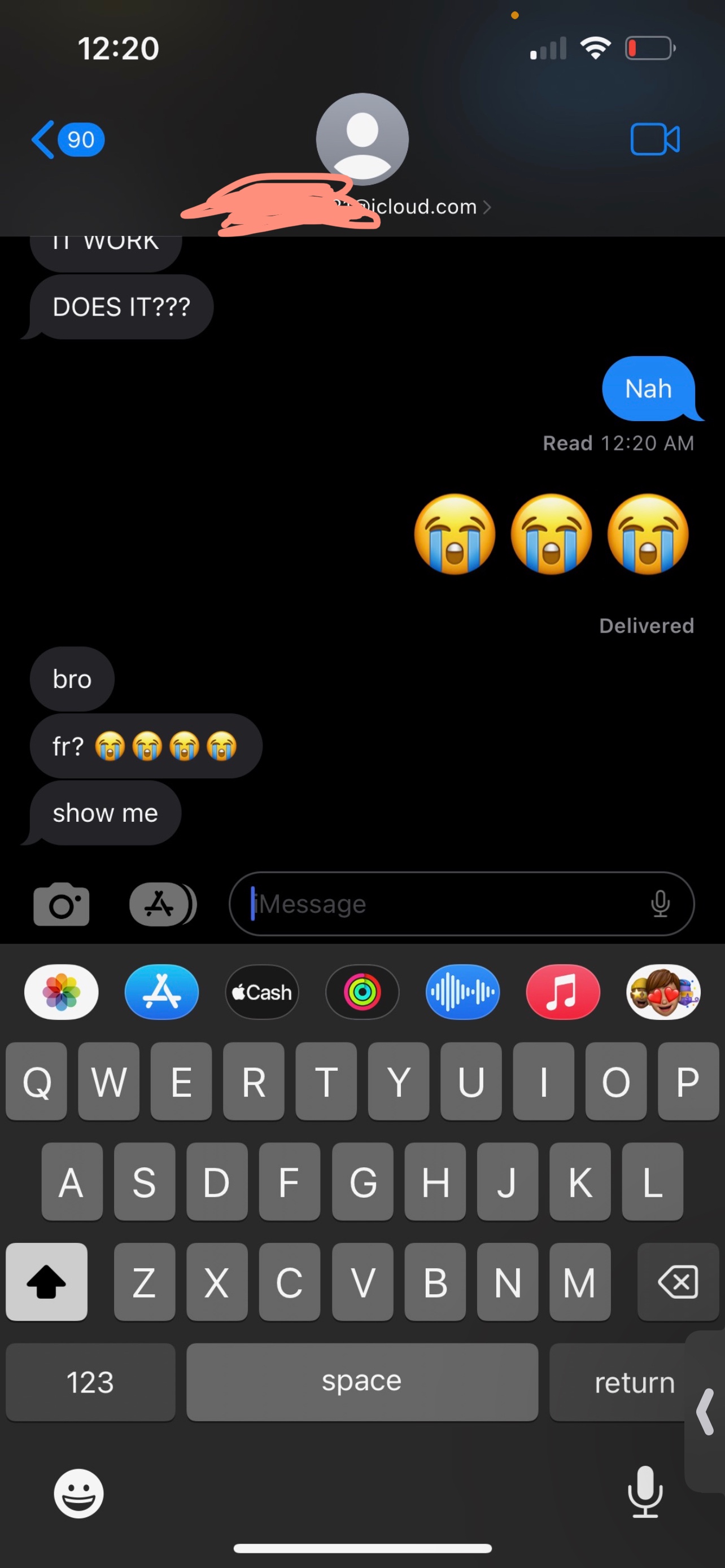Toggle the App Store apps drawer button

163,904
